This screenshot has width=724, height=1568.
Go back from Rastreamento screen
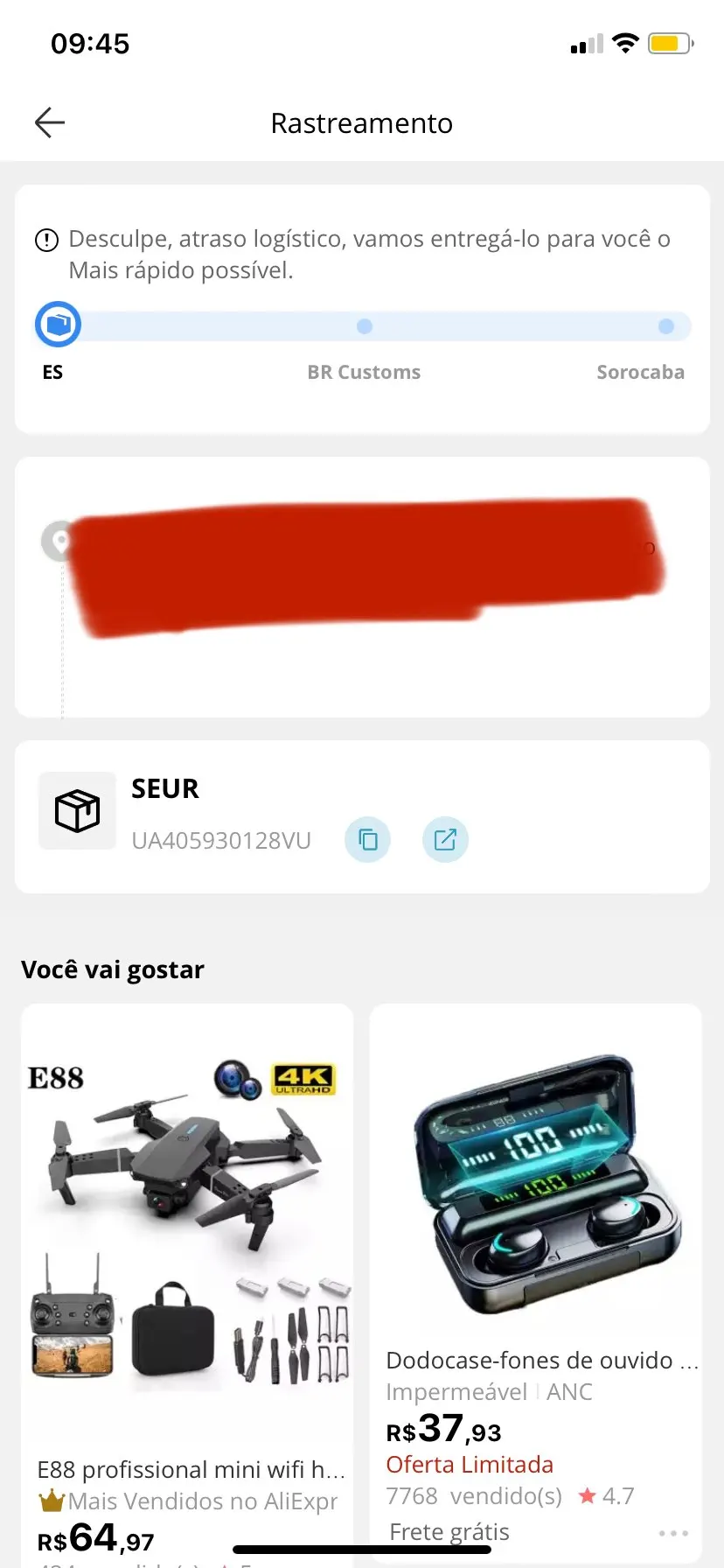(x=50, y=123)
